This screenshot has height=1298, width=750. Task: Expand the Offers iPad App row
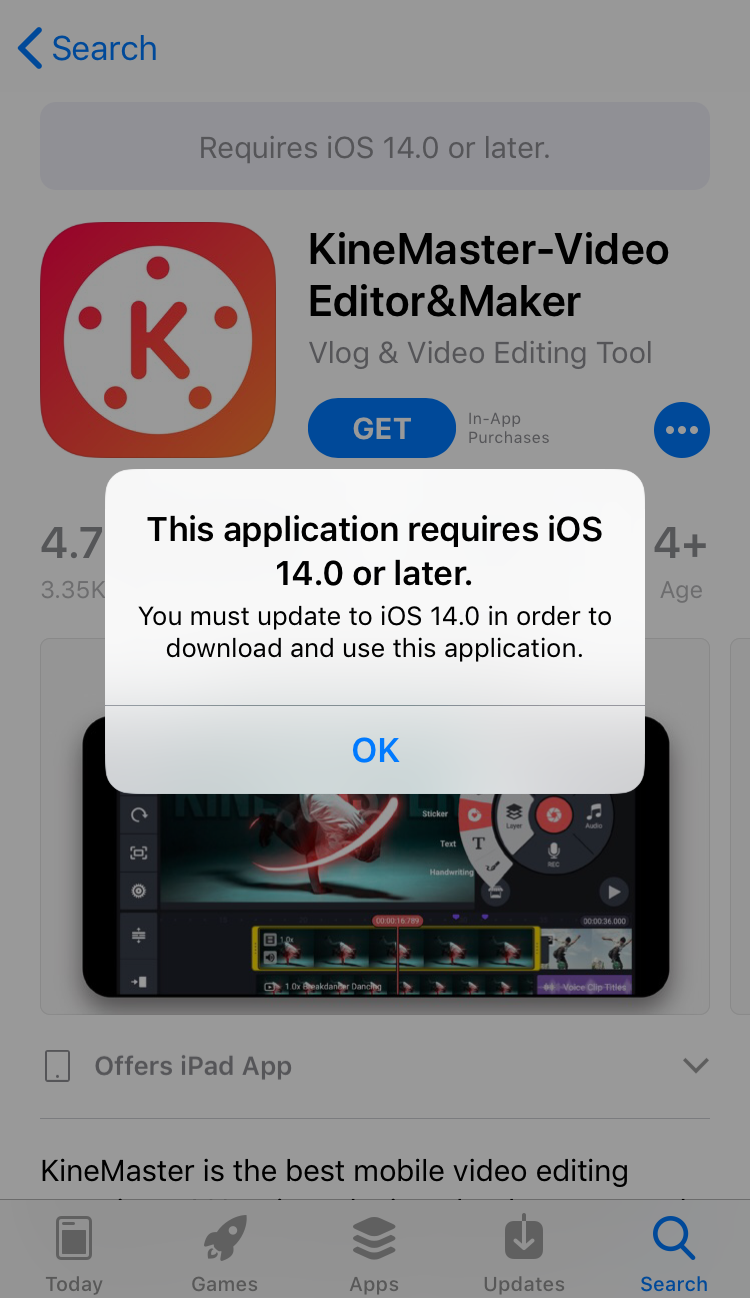[x=375, y=1066]
